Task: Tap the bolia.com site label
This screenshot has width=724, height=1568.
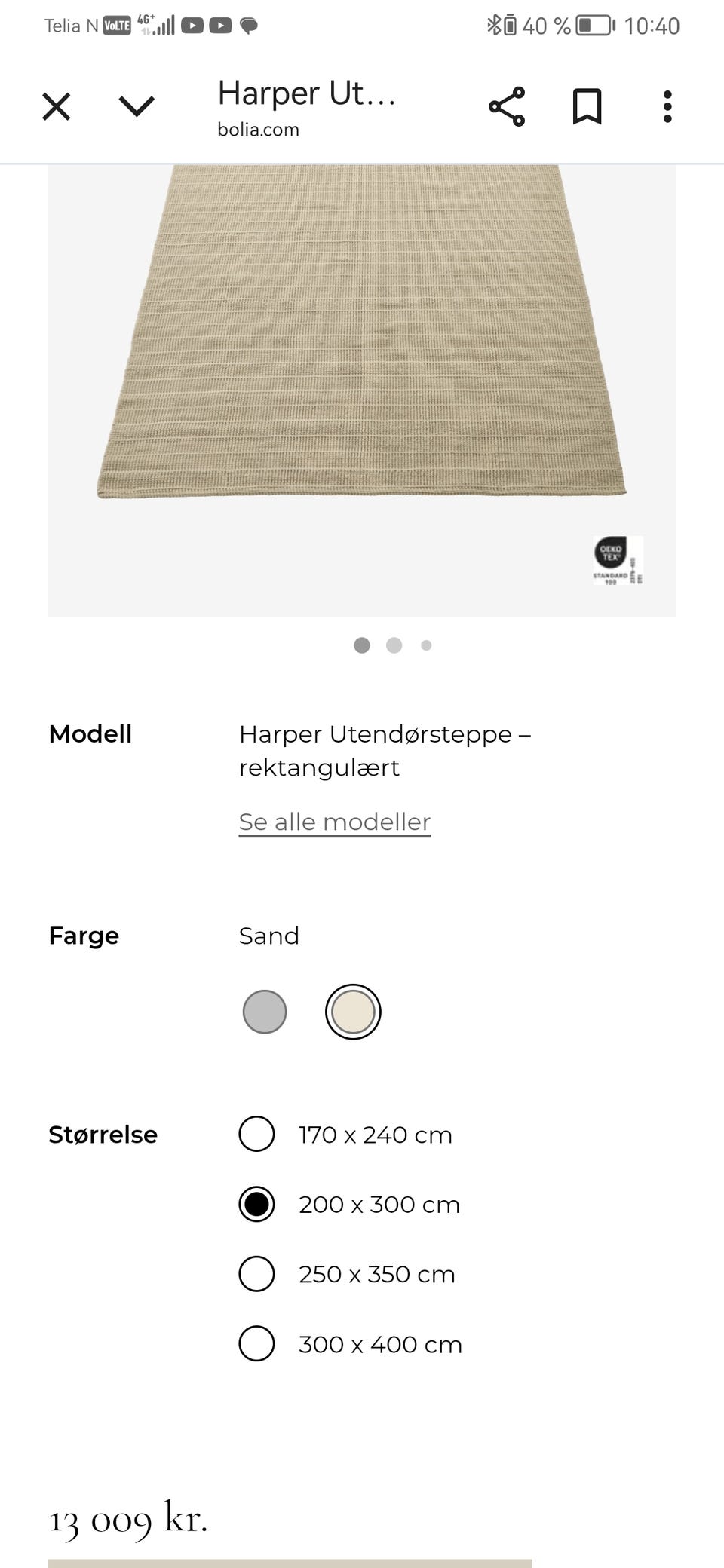Action: tap(257, 129)
